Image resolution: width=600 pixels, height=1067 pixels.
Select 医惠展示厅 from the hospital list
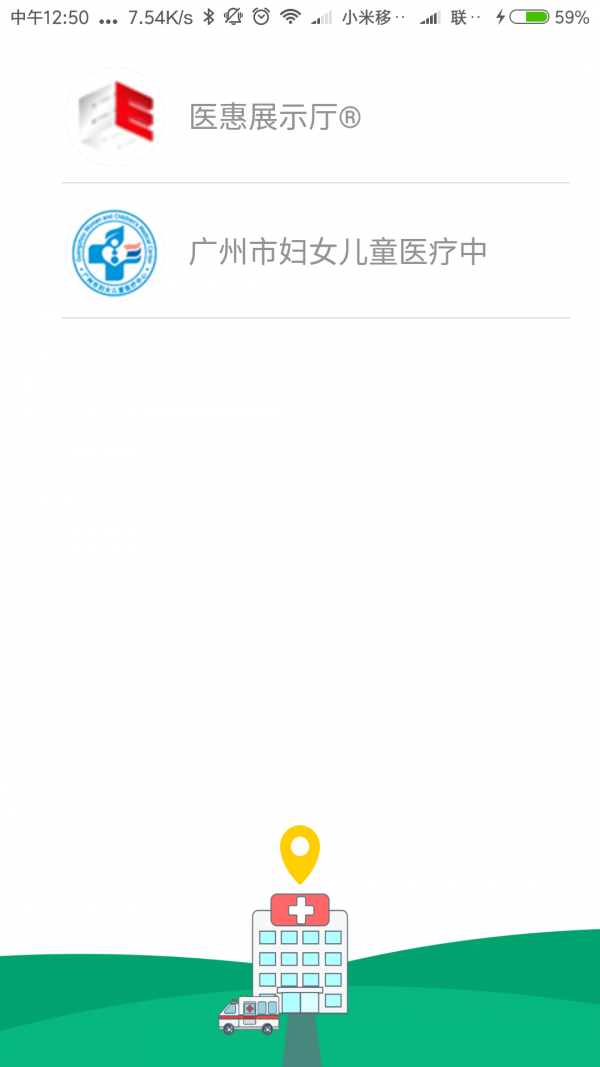point(275,119)
